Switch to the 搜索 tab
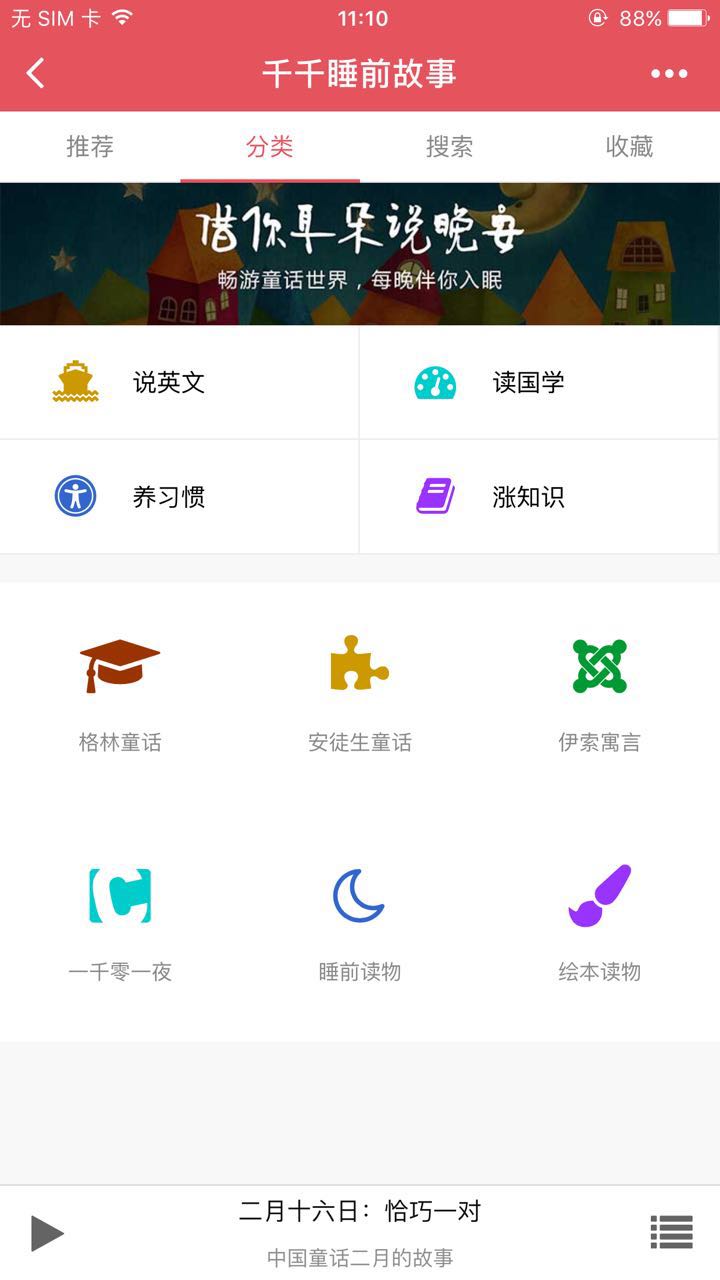 point(450,147)
